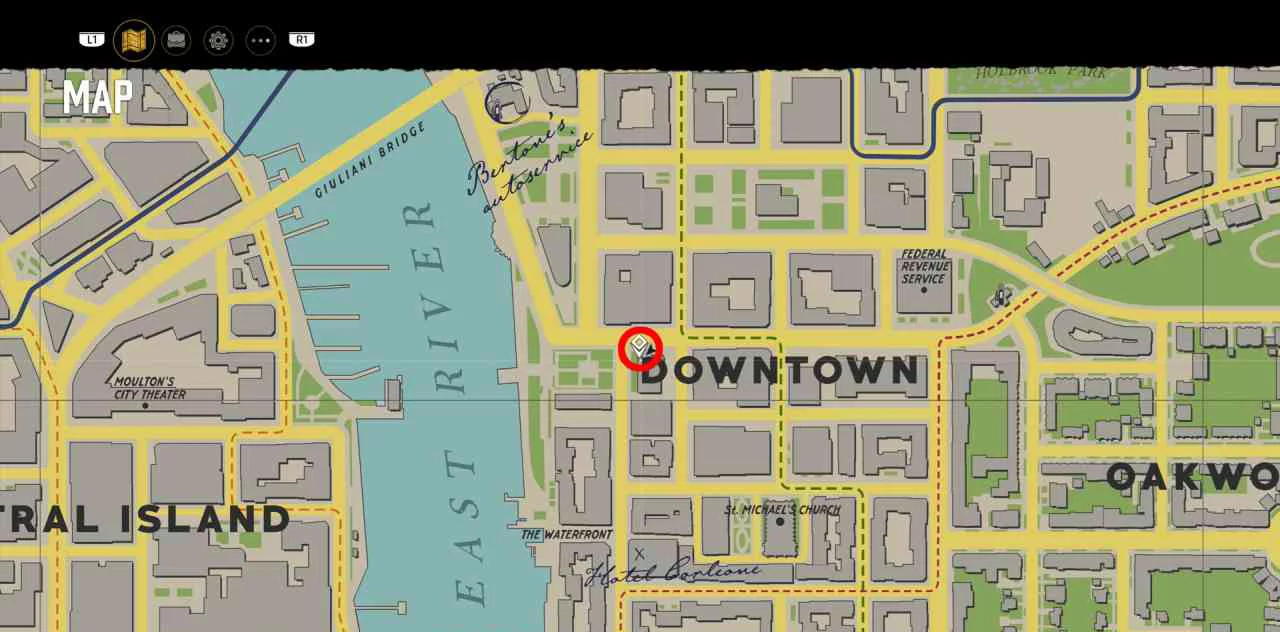This screenshot has width=1280, height=632.
Task: Open the three-dots more tab
Action: [x=261, y=40]
